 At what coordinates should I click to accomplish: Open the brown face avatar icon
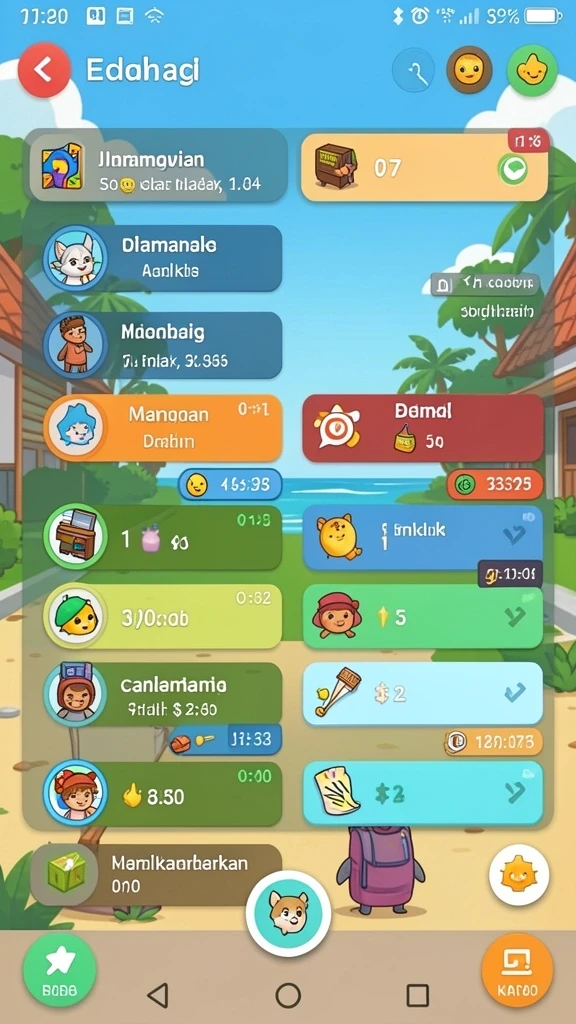click(469, 70)
